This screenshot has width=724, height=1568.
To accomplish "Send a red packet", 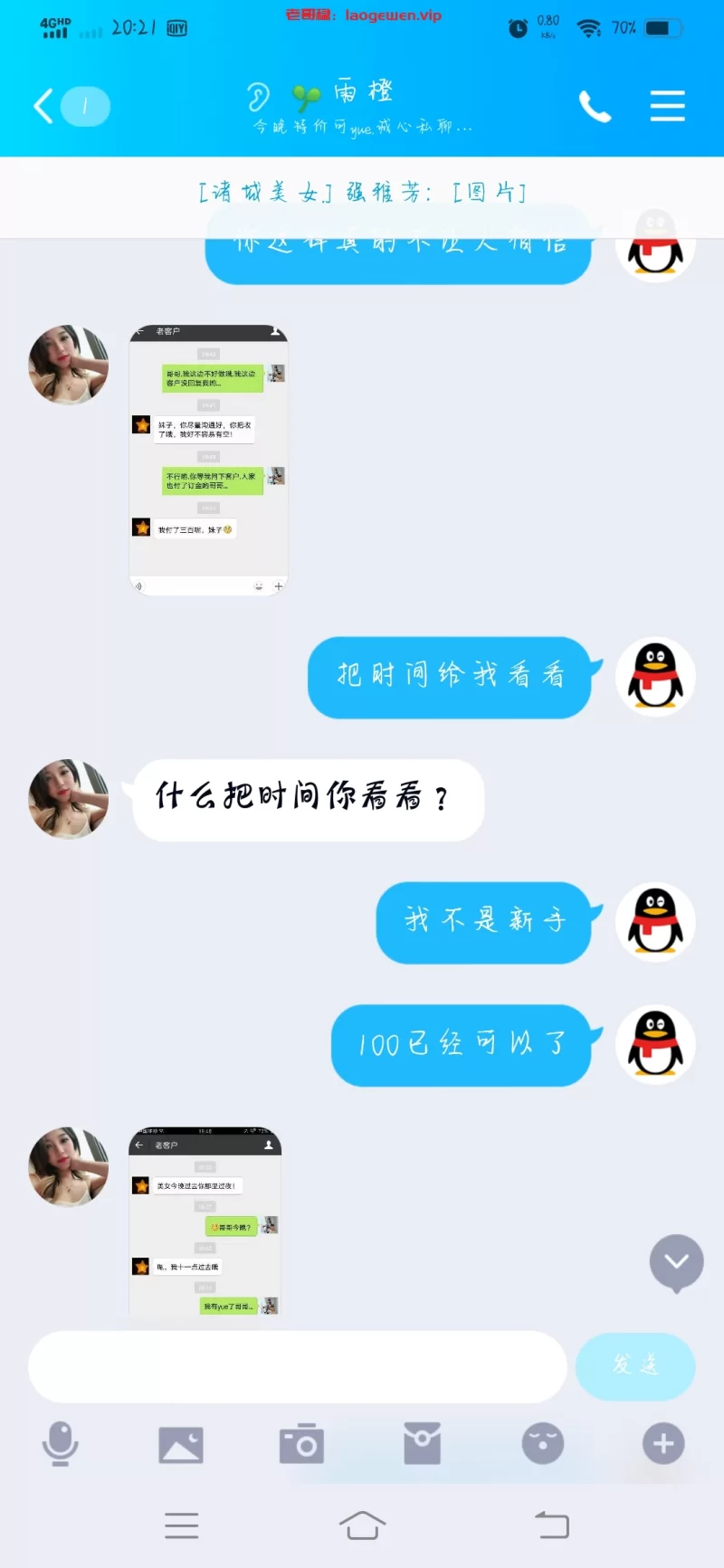I will [x=422, y=1443].
